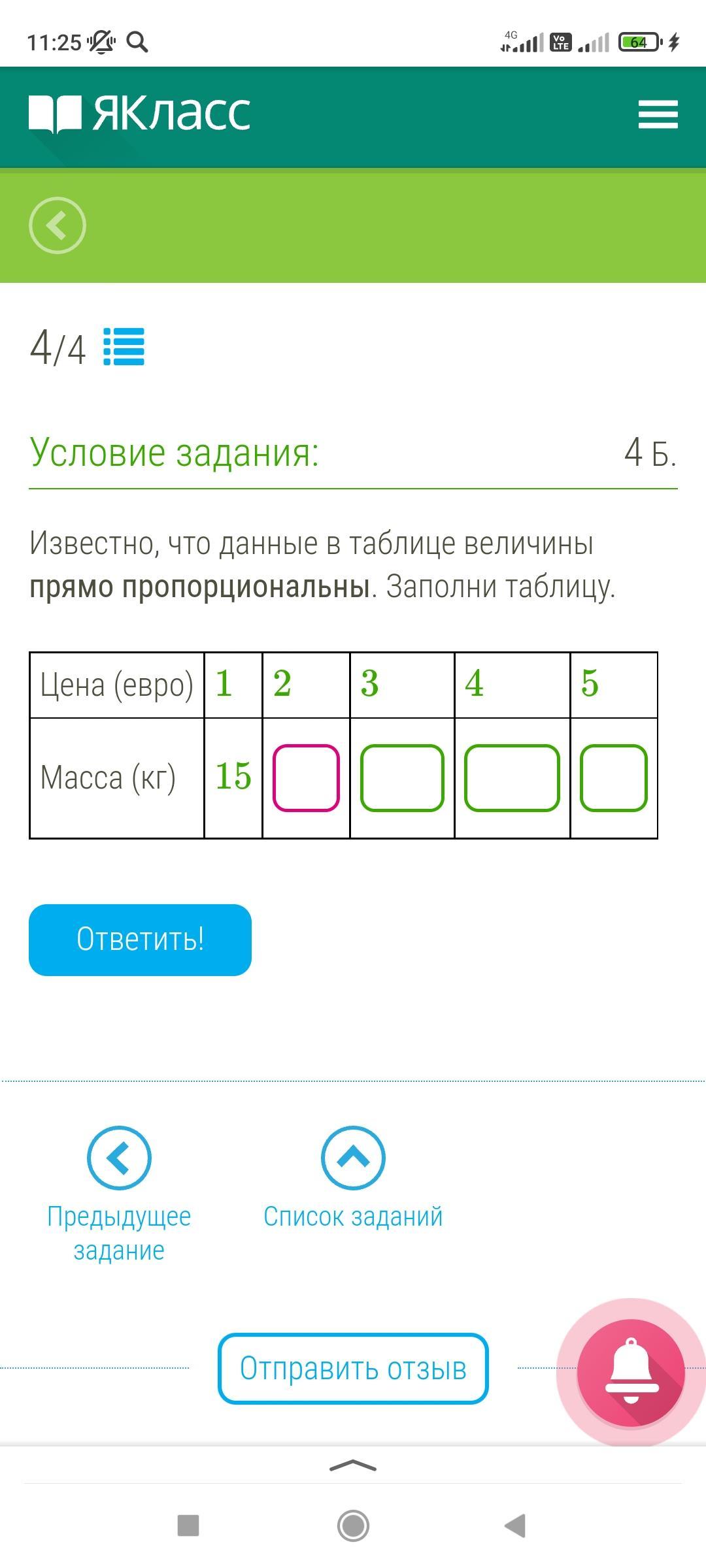Open the task list icon next to 4/4

click(124, 347)
